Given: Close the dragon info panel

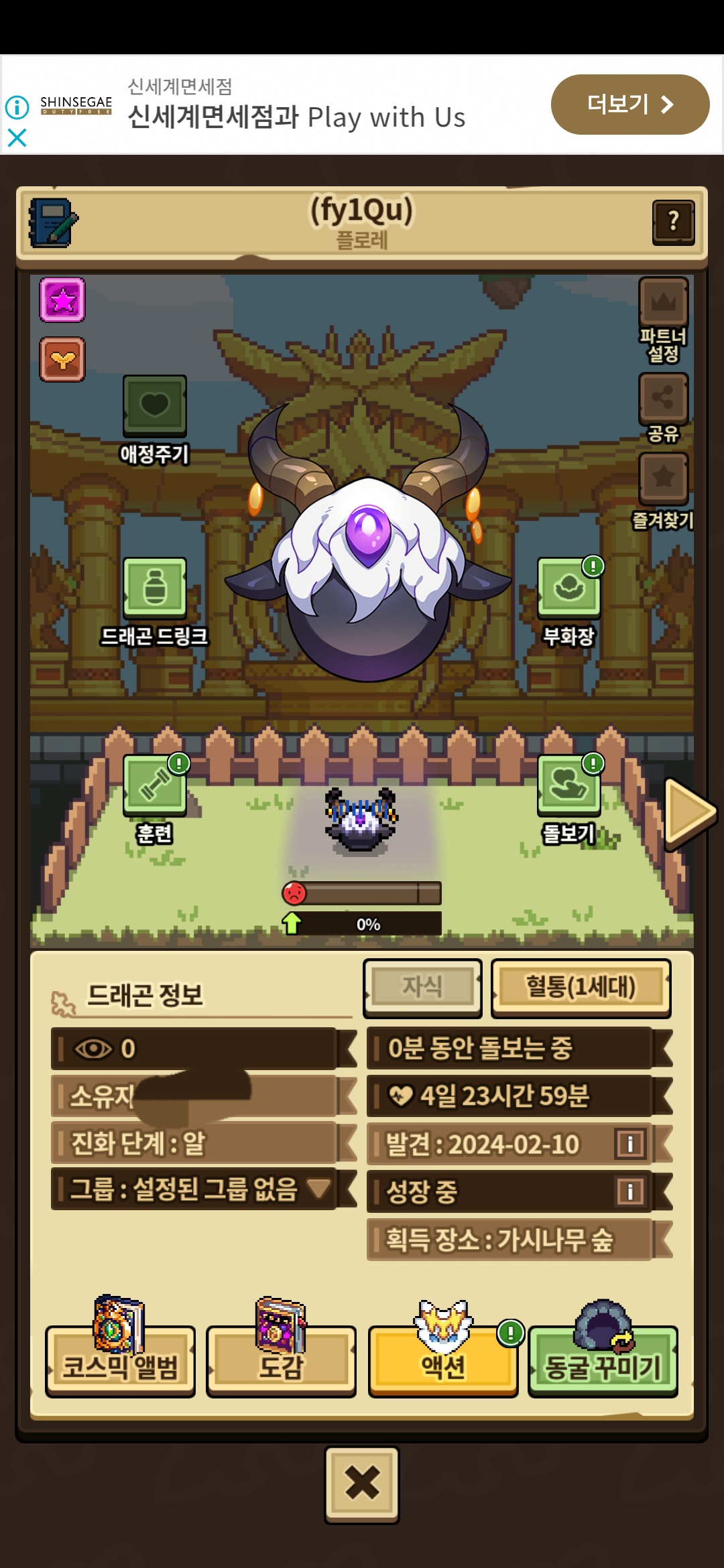Looking at the screenshot, I should click(x=362, y=1484).
